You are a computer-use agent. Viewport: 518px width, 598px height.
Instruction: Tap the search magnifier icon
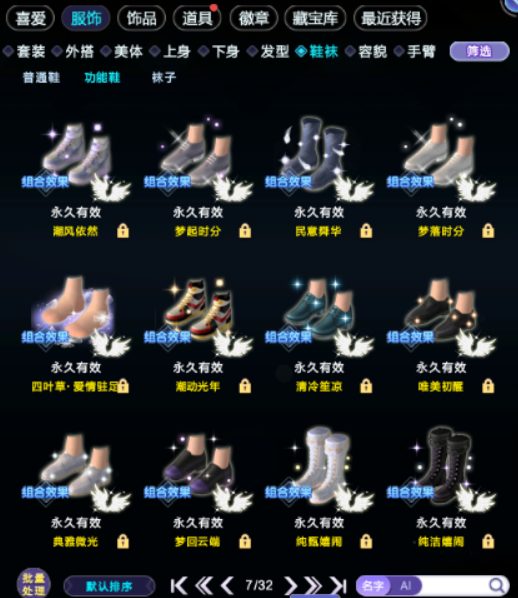click(x=497, y=585)
